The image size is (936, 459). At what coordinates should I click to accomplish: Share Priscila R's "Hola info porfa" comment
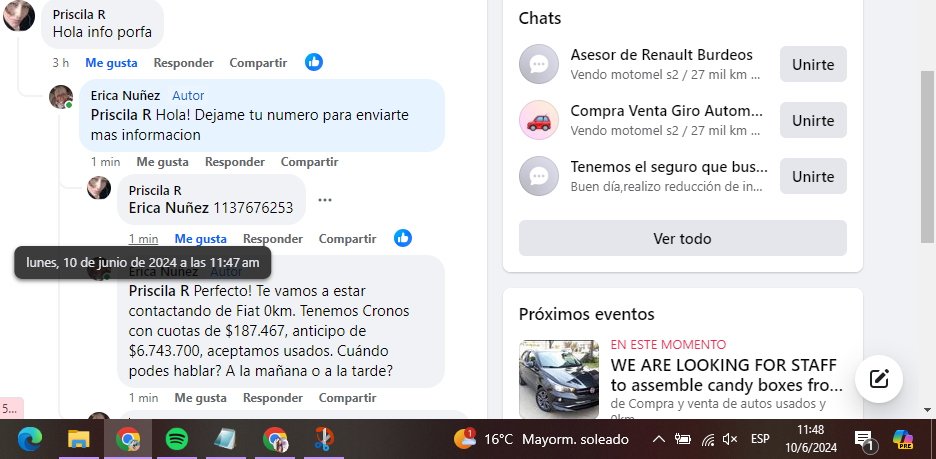258,62
